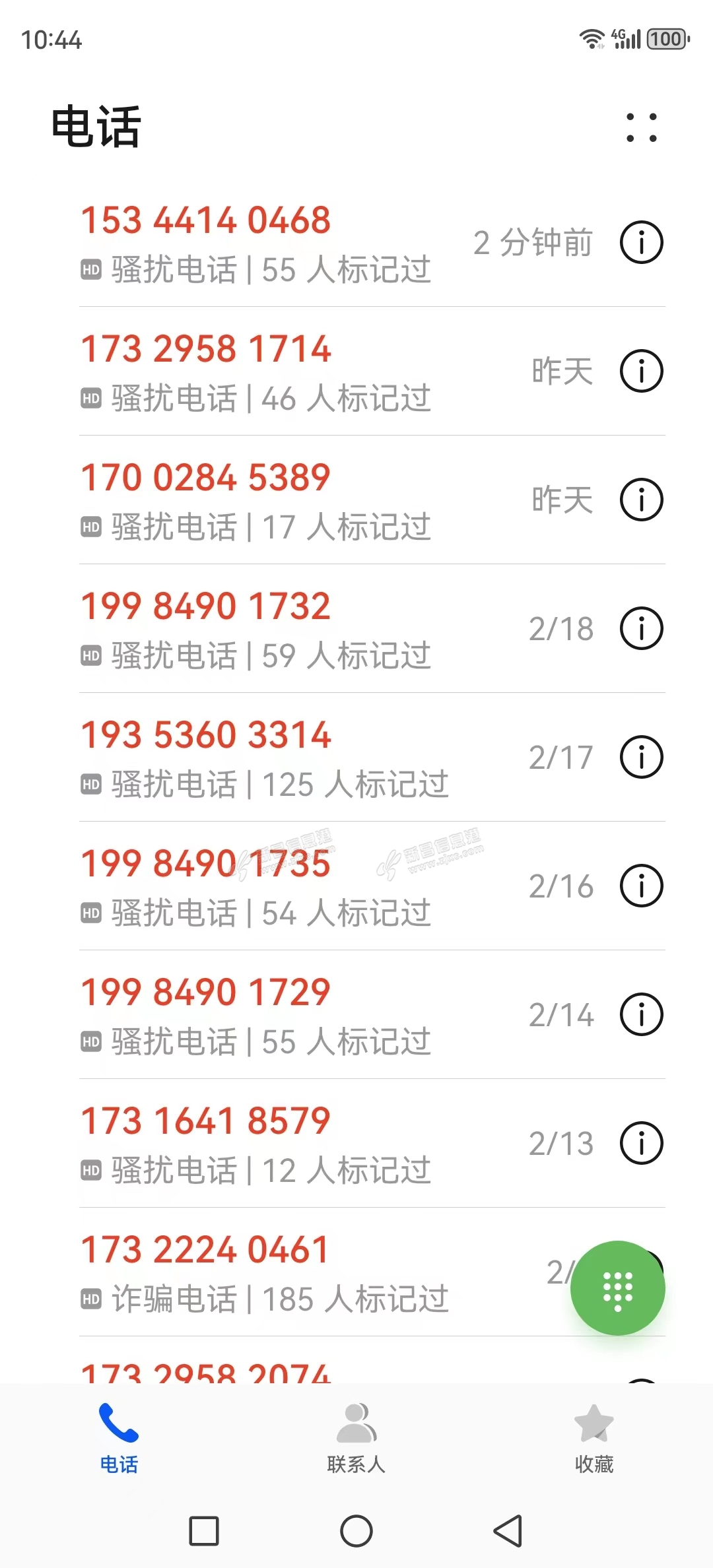Switch to the 收藏 tab
Viewport: 713px width, 1568px height.
pyautogui.click(x=594, y=1439)
